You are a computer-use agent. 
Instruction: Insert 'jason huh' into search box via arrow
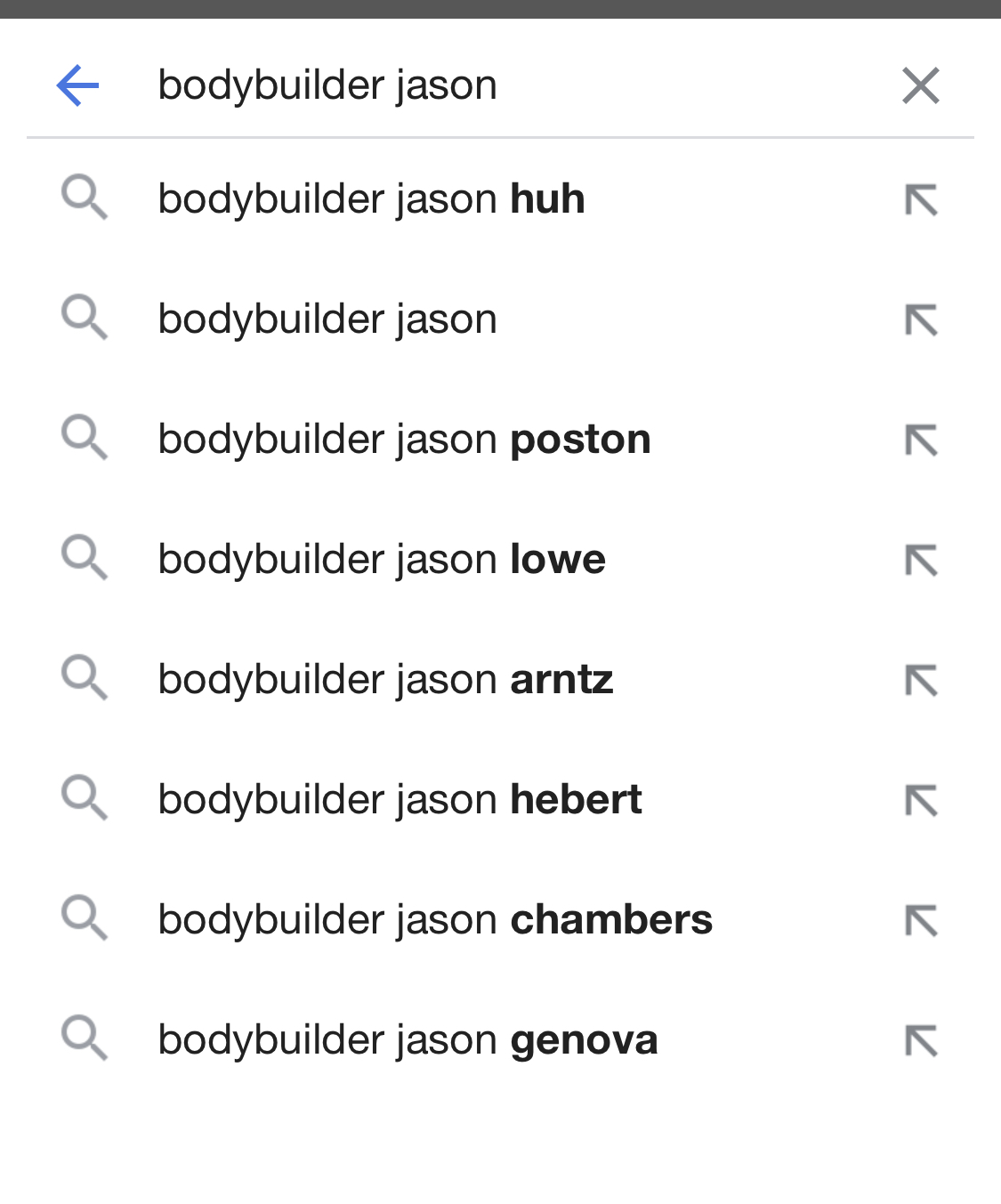coord(921,199)
